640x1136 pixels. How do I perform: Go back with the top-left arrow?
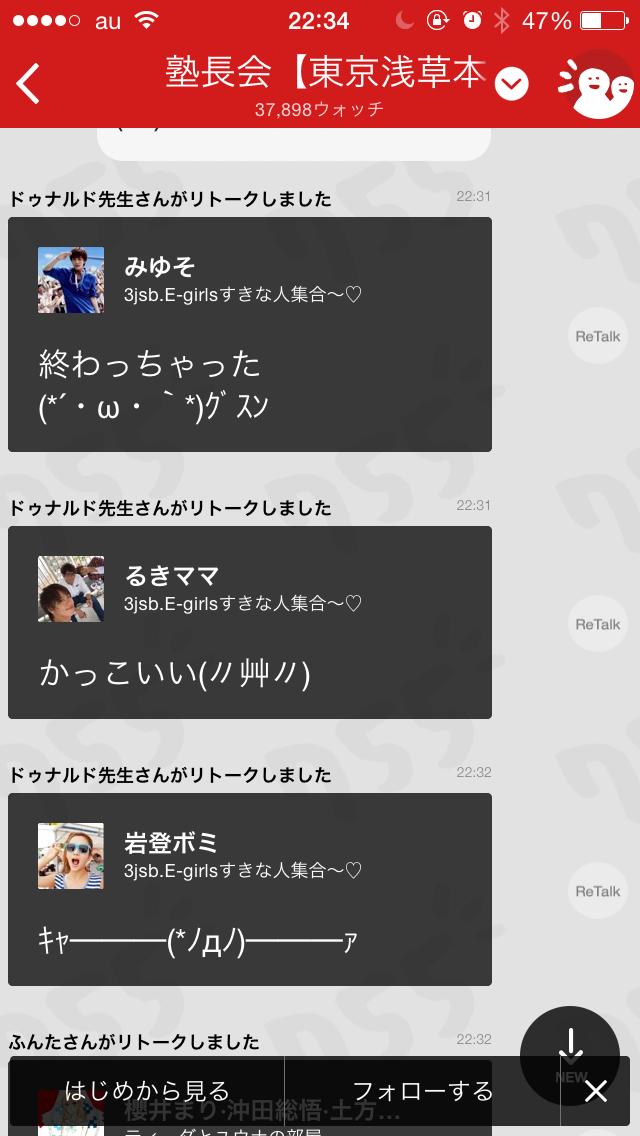pos(28,84)
